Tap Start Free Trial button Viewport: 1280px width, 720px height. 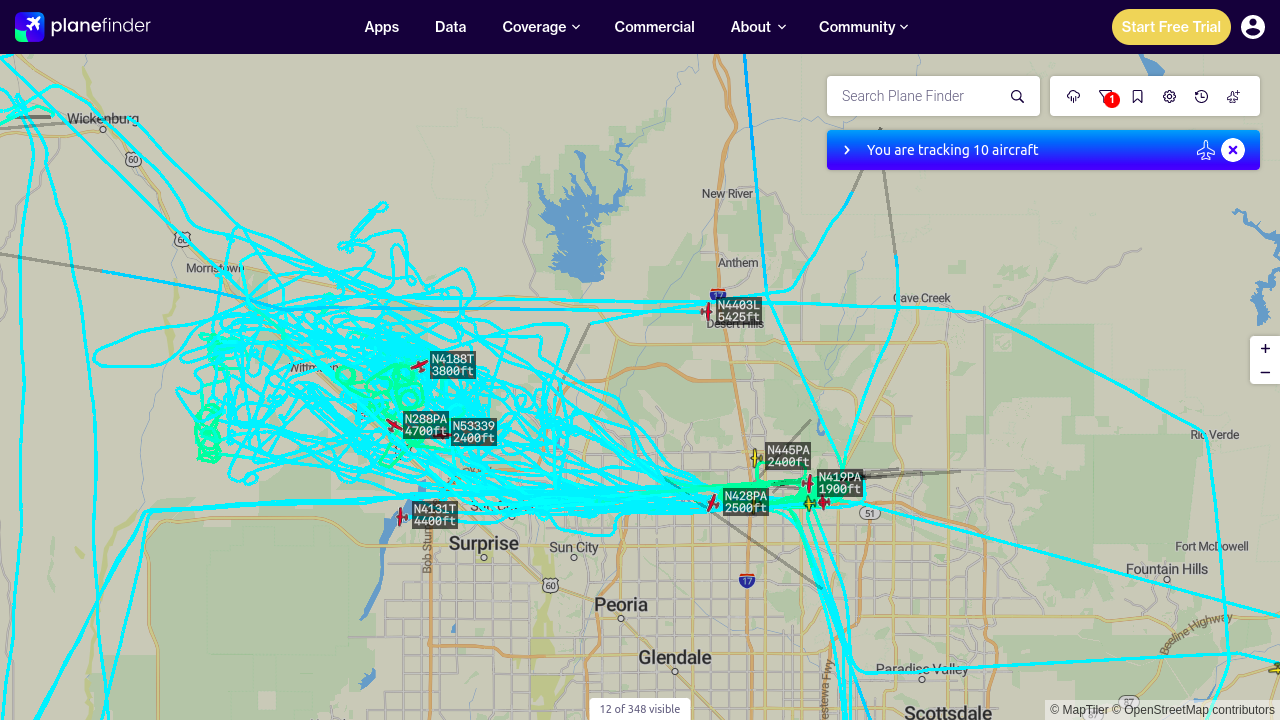tap(1171, 27)
